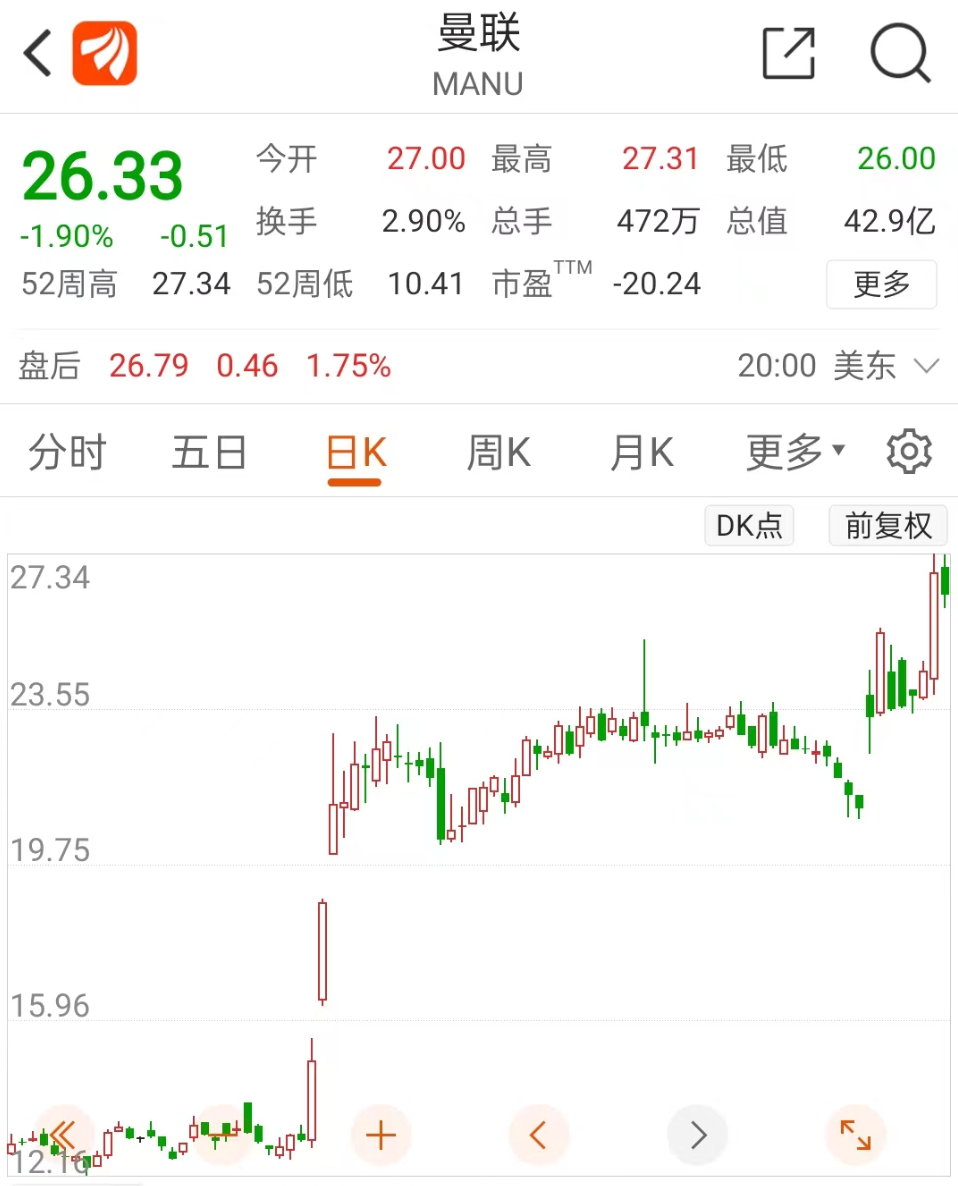Screen dimensions: 958x1186
Task: Expand the chart to fullscreen view
Action: click(855, 1135)
